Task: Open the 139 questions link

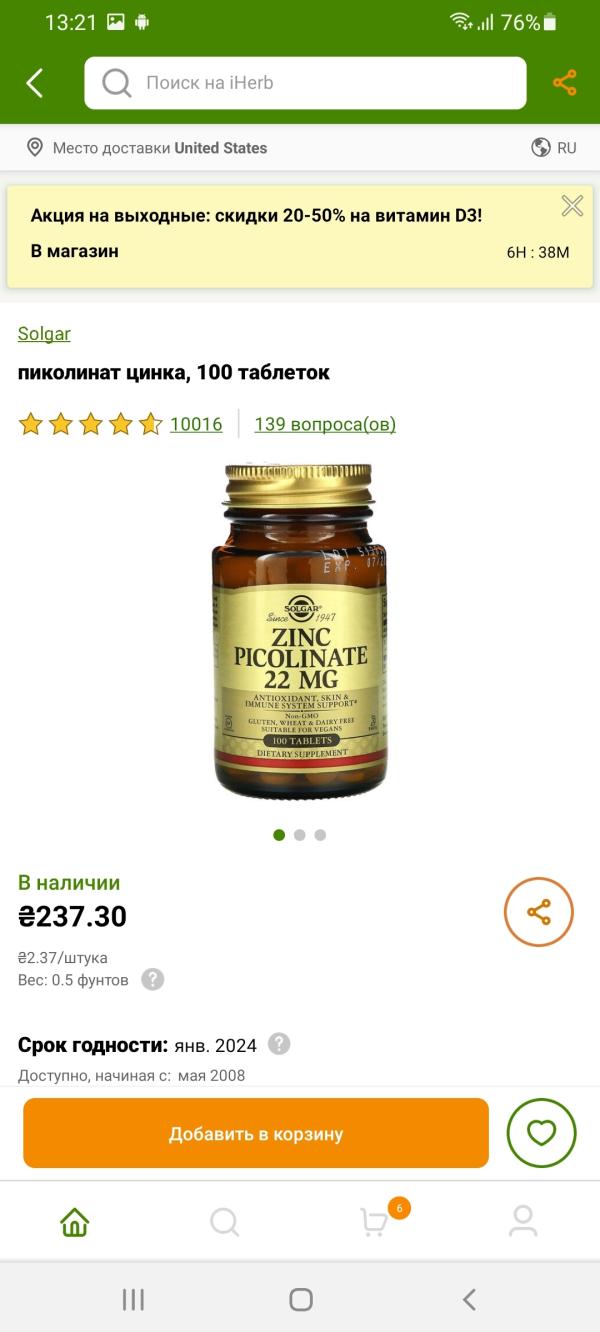Action: (x=325, y=424)
